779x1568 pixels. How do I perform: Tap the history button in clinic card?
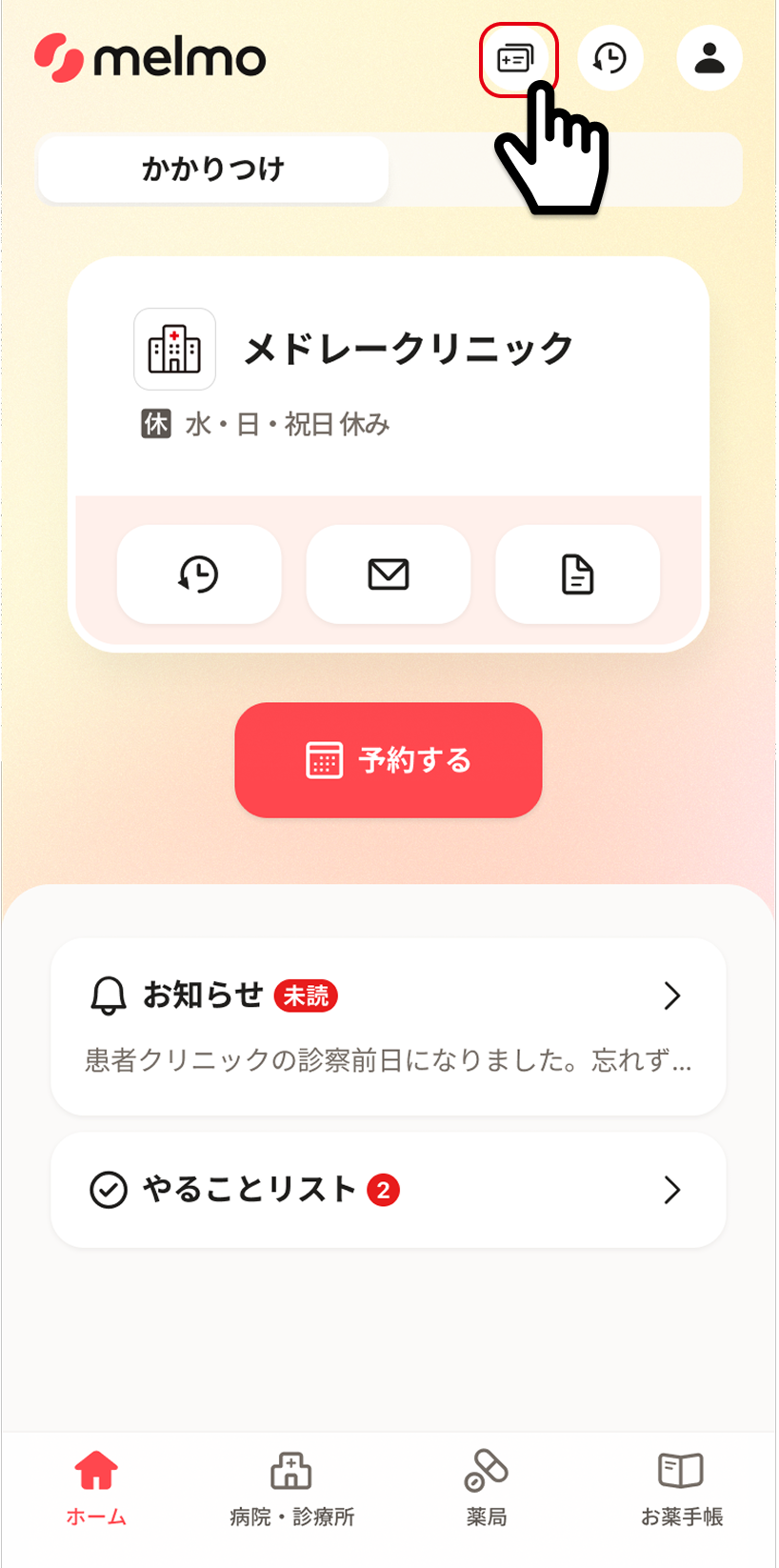(199, 574)
